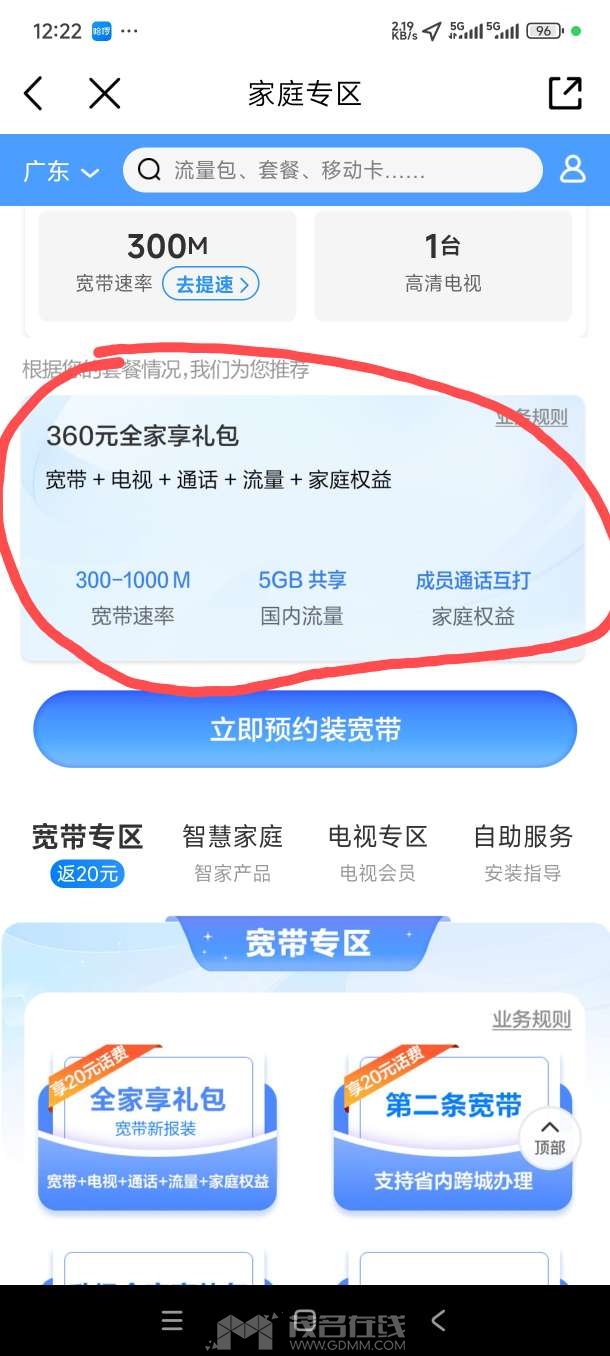Tap 立即预约装宽带 button

(305, 729)
